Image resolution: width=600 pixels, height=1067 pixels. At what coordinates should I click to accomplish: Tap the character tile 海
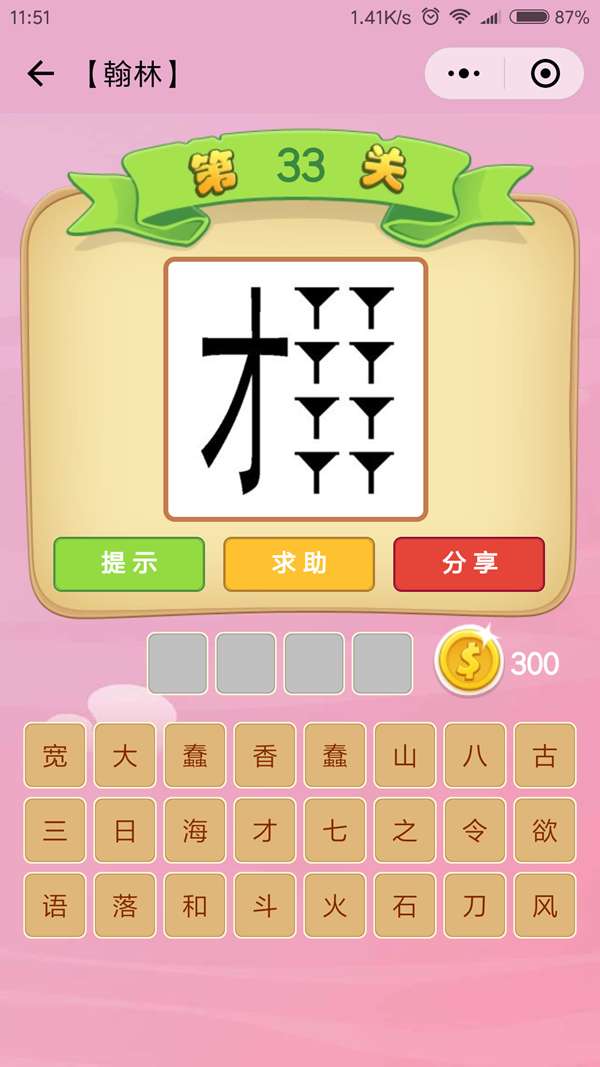click(x=195, y=831)
